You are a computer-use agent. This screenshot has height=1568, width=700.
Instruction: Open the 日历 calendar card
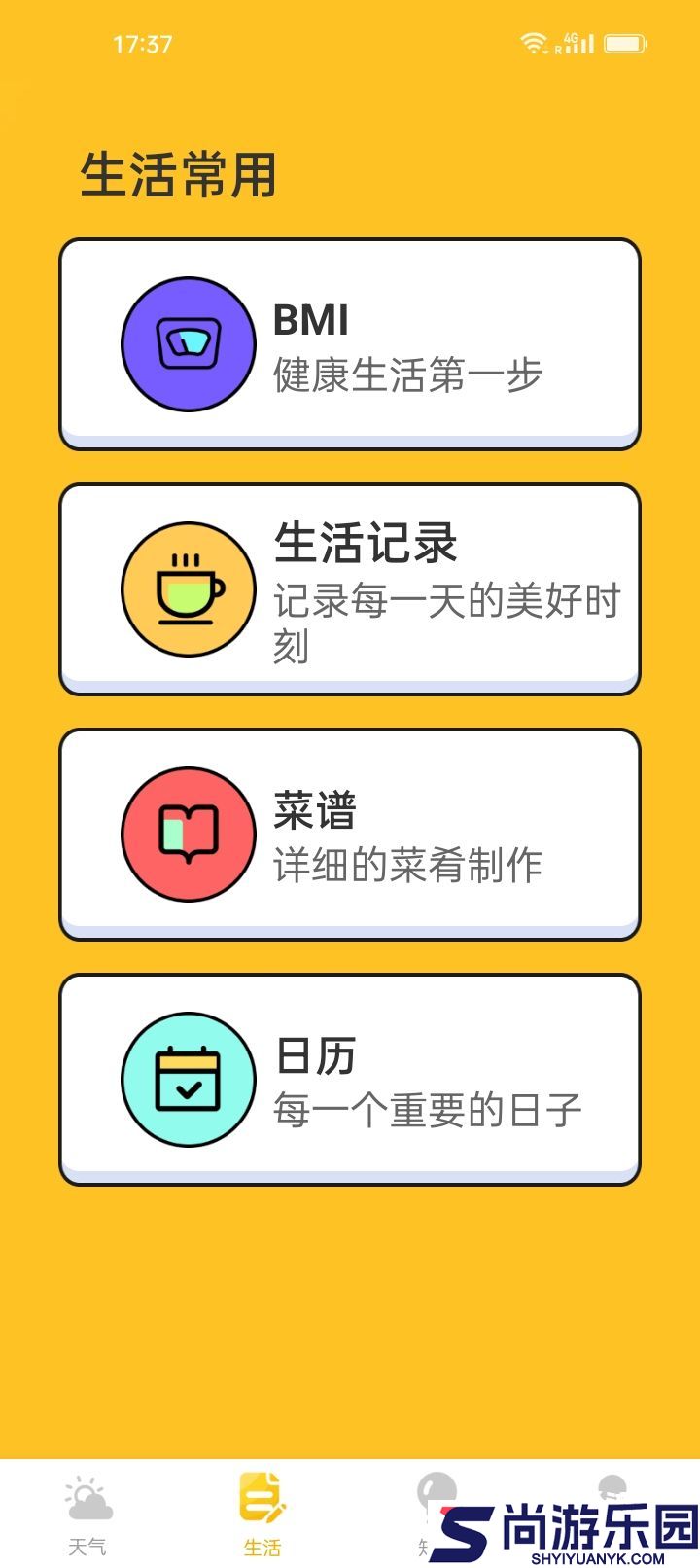click(x=350, y=1079)
